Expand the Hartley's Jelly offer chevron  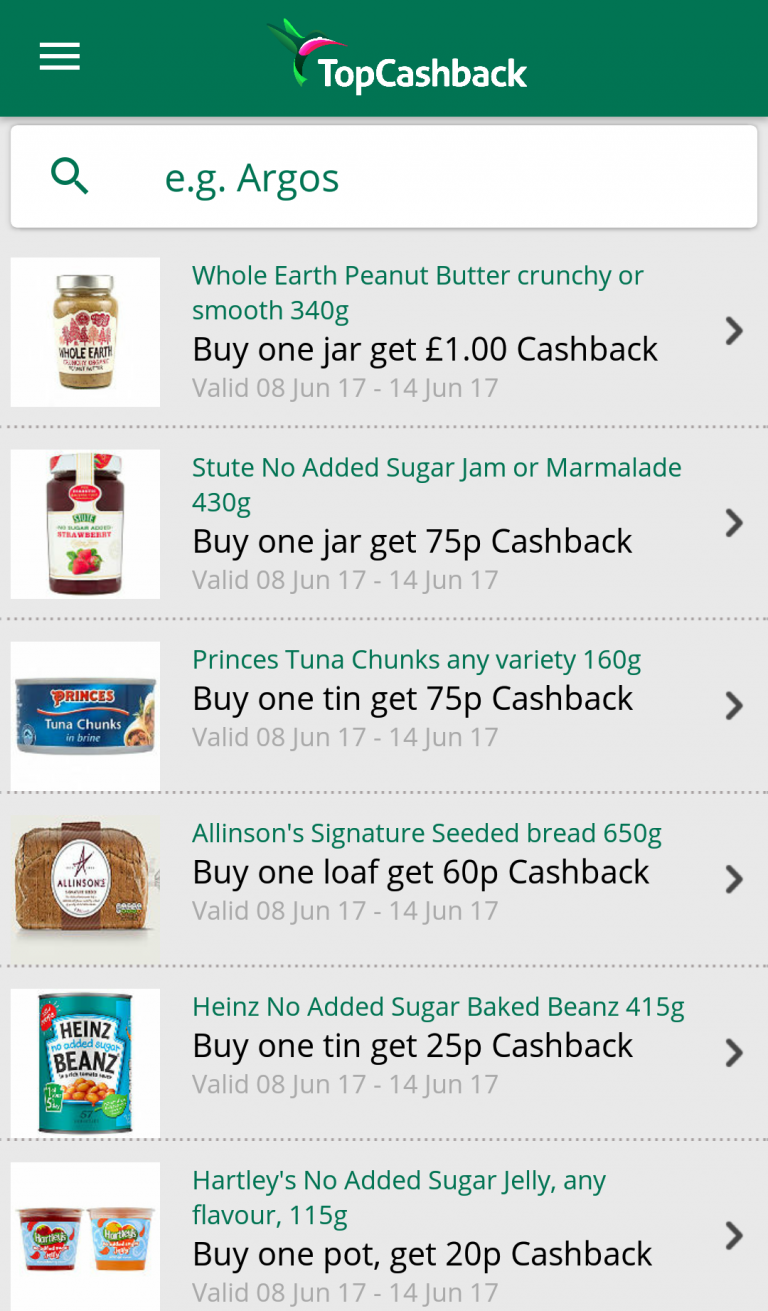click(x=733, y=1236)
